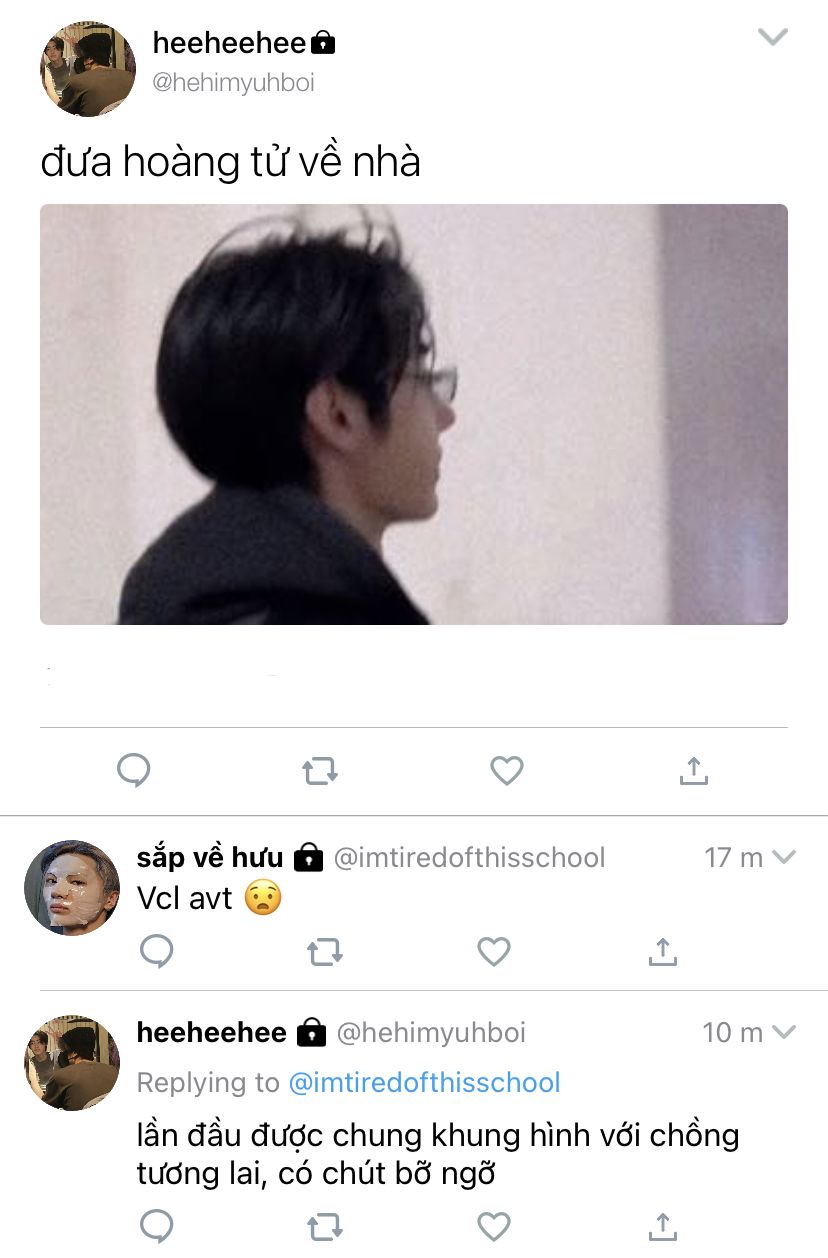The image size is (828, 1258).
Task: Reply to the main tweet
Action: click(x=134, y=770)
